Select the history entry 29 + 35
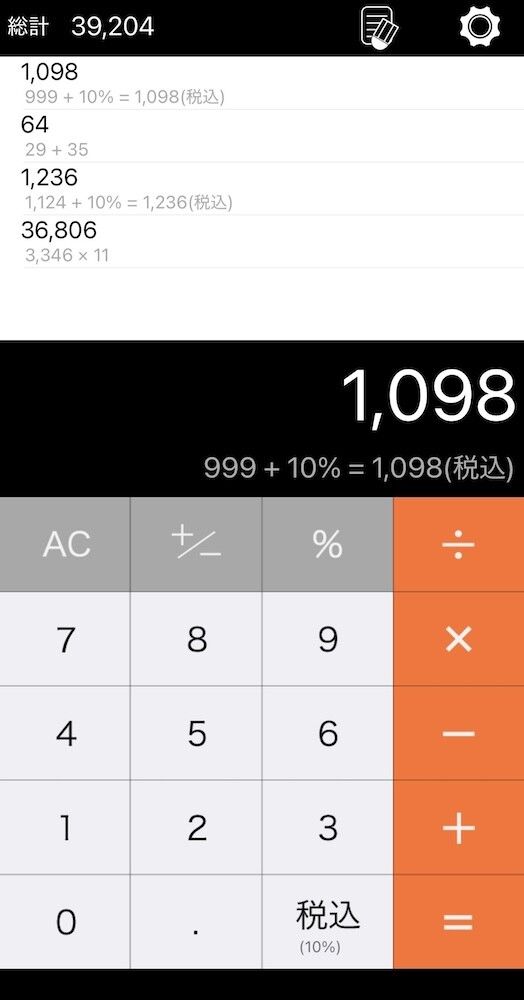The height and width of the screenshot is (1000, 524). tap(262, 136)
